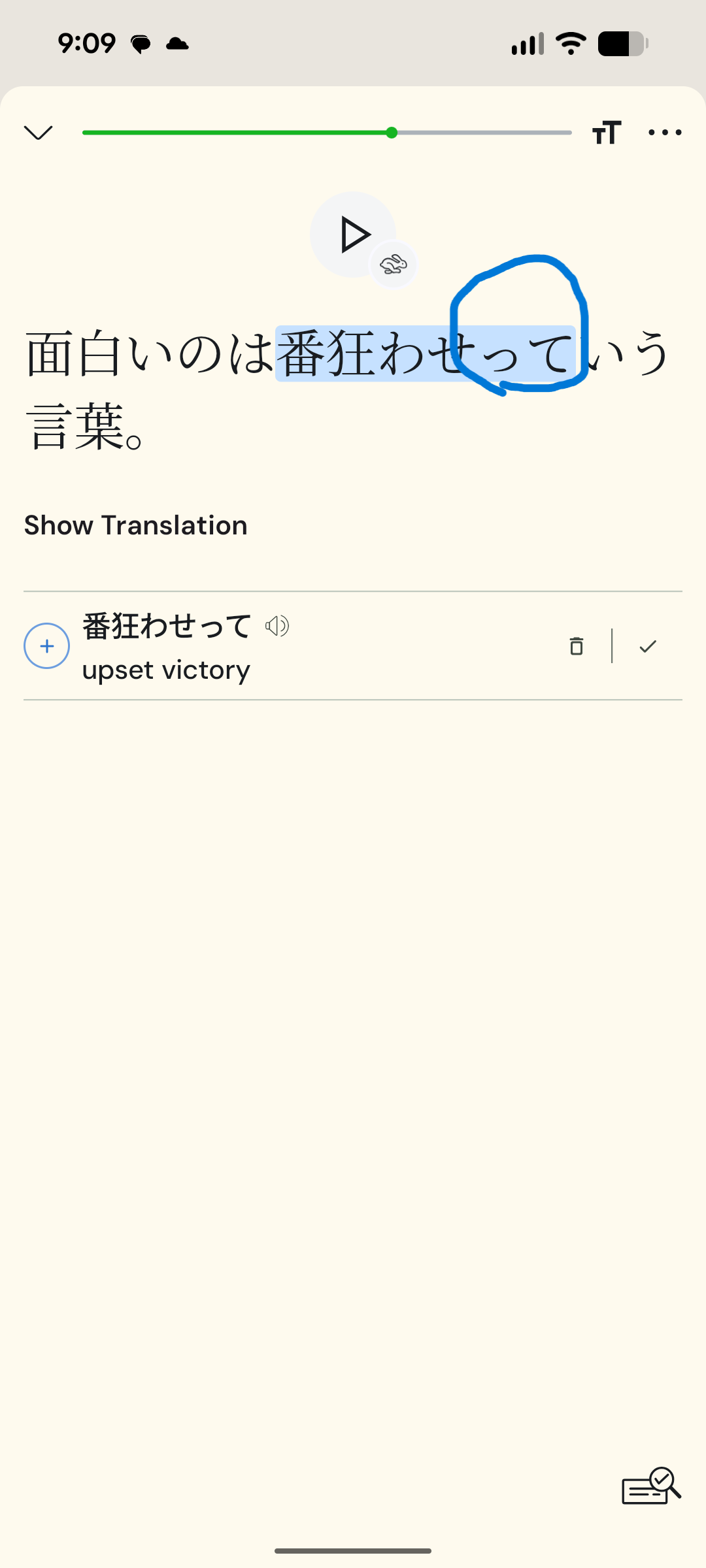The image size is (706, 1568).
Task: Hear pronunciation of 番狂わせって
Action: 277,626
